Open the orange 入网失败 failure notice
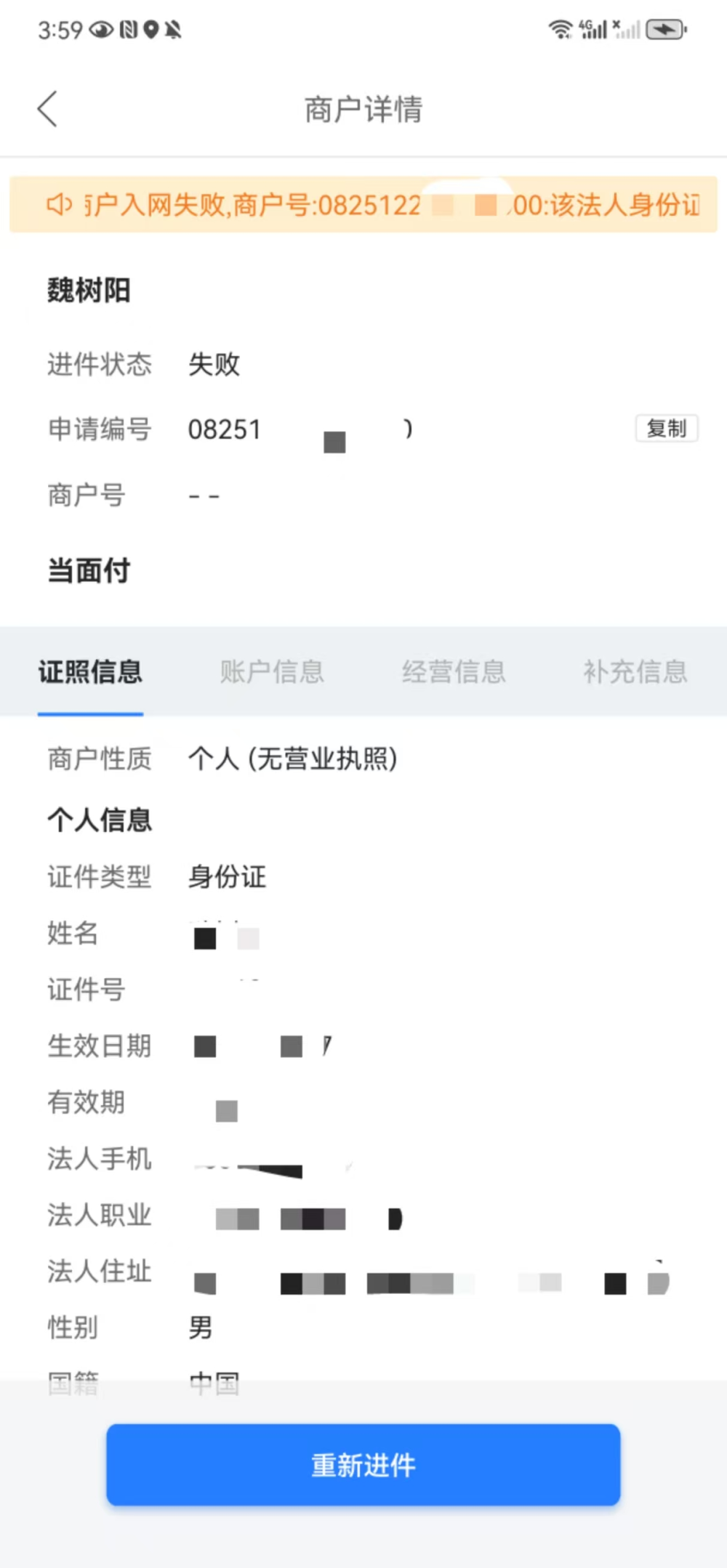Screen dimensions: 727x1568 tap(363, 206)
